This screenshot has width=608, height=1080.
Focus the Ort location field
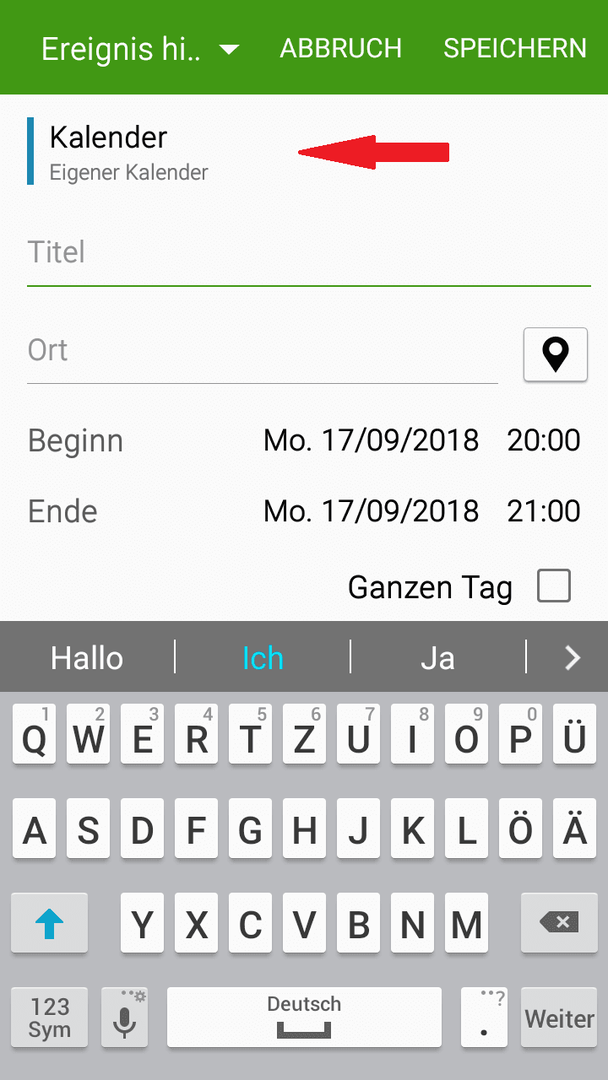point(262,351)
